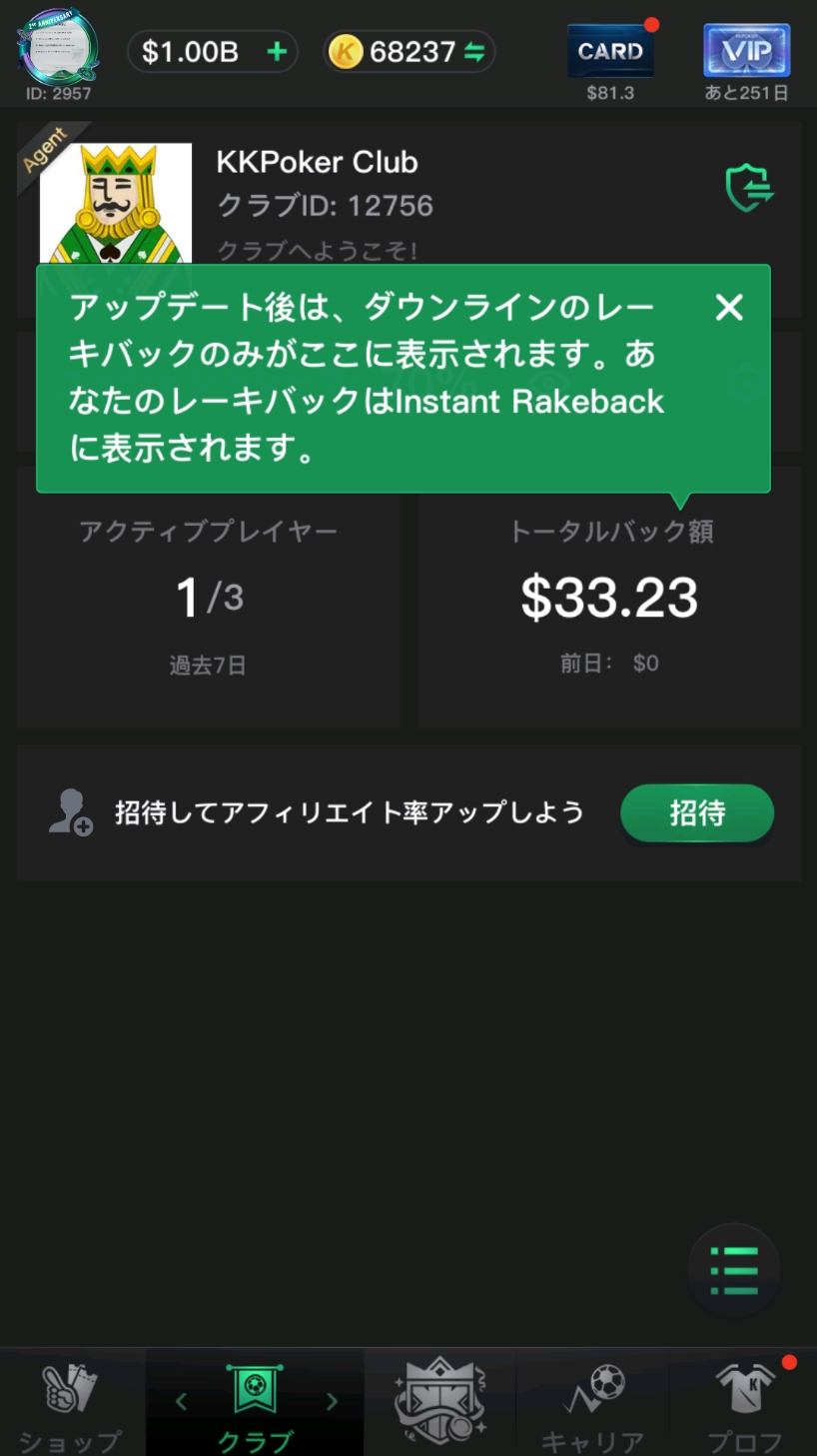Image resolution: width=817 pixels, height=1456 pixels.
Task: Open the トータルバック額 $33.23 card
Action: click(609, 597)
